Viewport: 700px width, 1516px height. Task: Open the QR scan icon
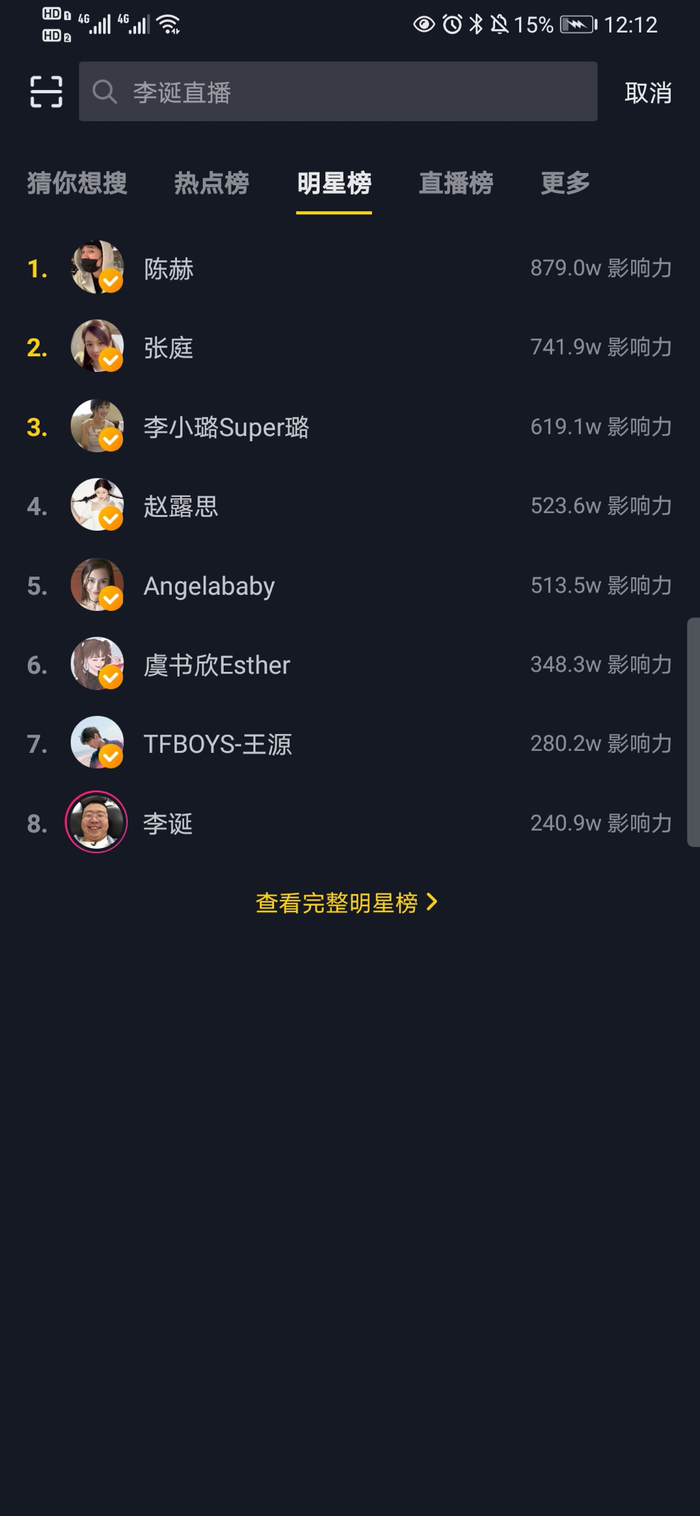(46, 92)
